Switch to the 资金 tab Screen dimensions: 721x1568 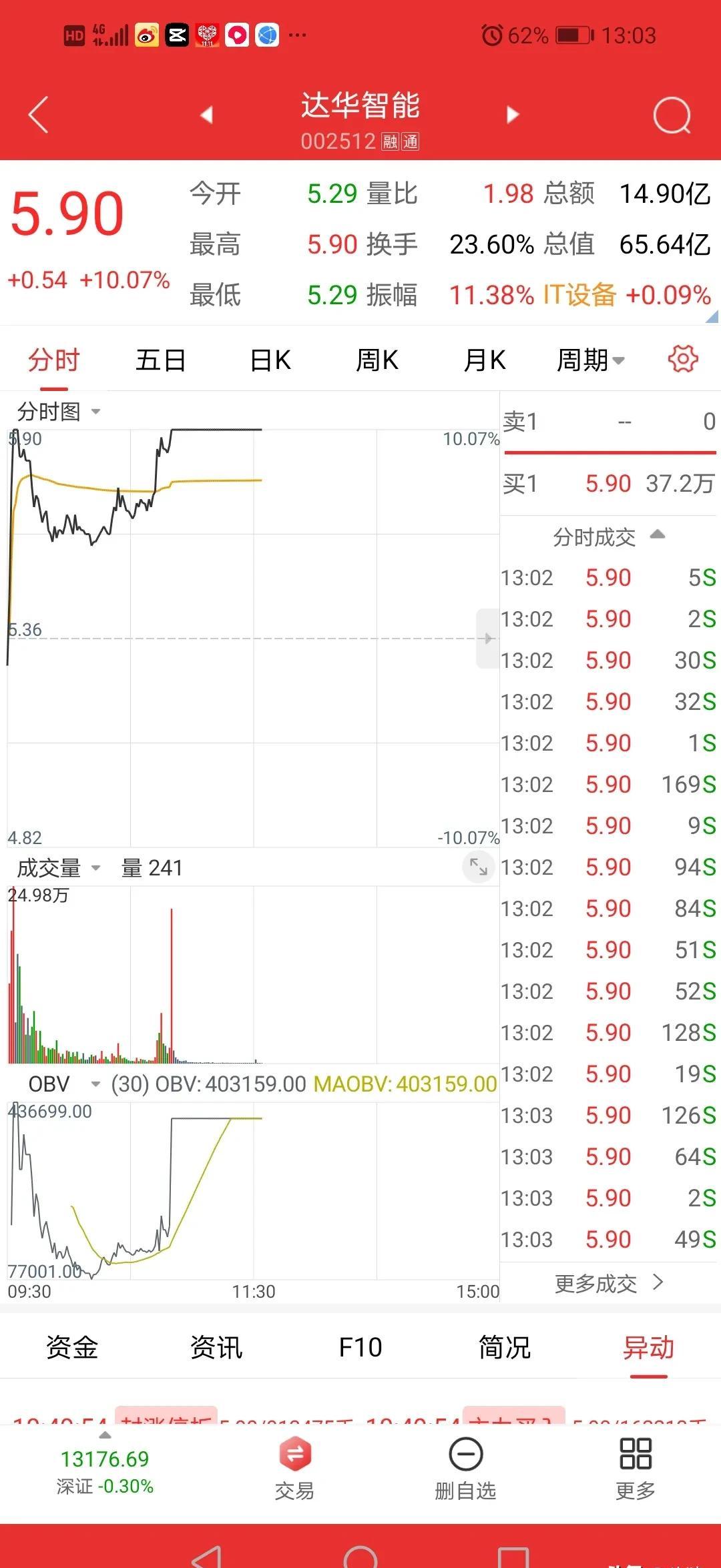click(72, 1347)
